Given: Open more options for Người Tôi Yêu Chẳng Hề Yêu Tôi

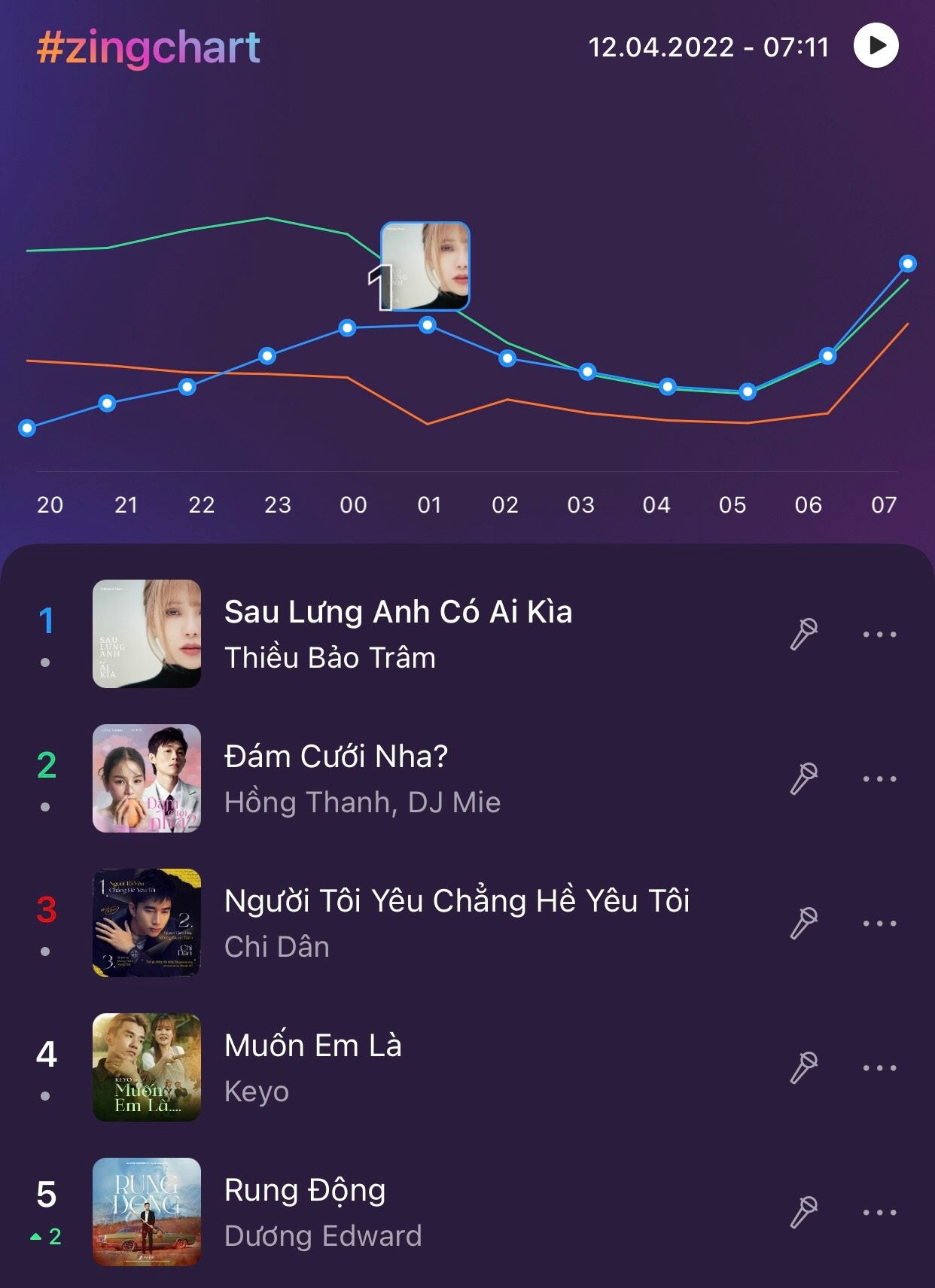Looking at the screenshot, I should (879, 923).
